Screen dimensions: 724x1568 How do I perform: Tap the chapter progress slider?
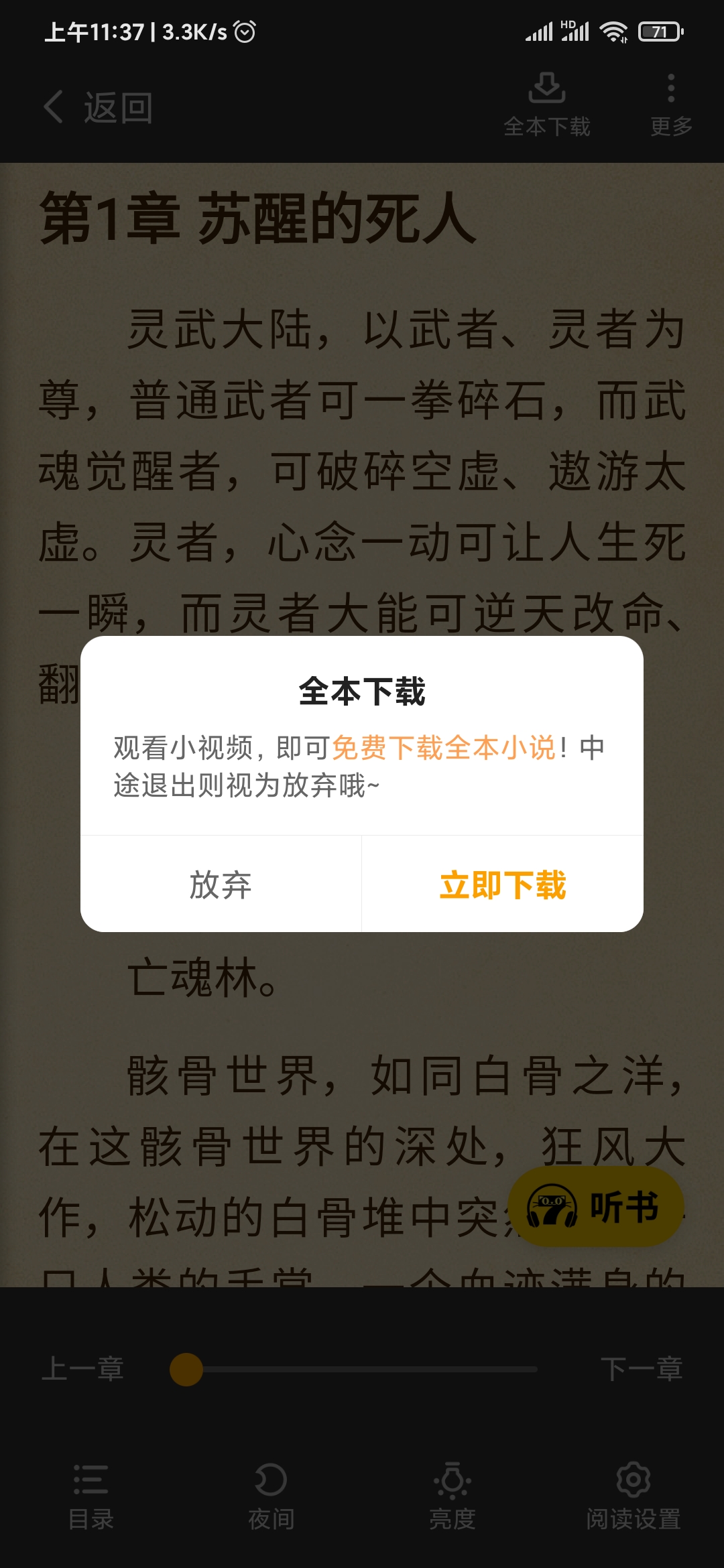[x=362, y=1369]
